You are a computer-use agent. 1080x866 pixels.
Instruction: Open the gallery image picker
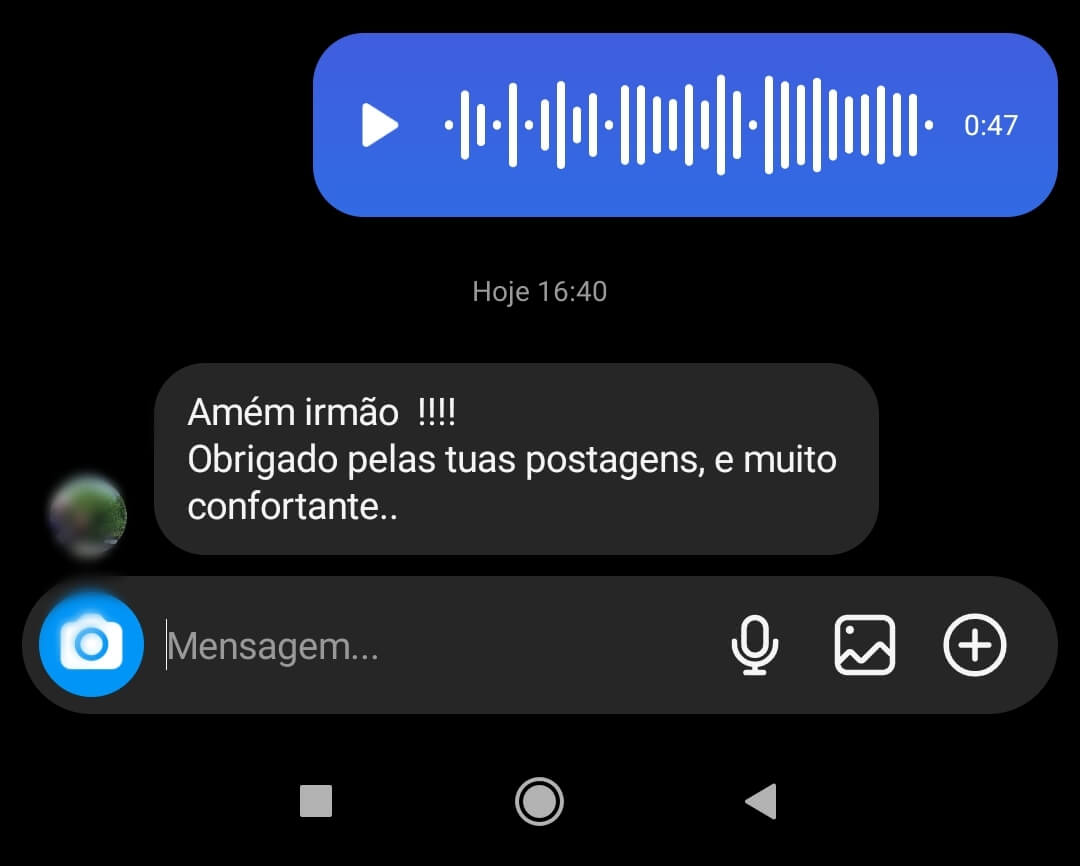click(x=865, y=645)
